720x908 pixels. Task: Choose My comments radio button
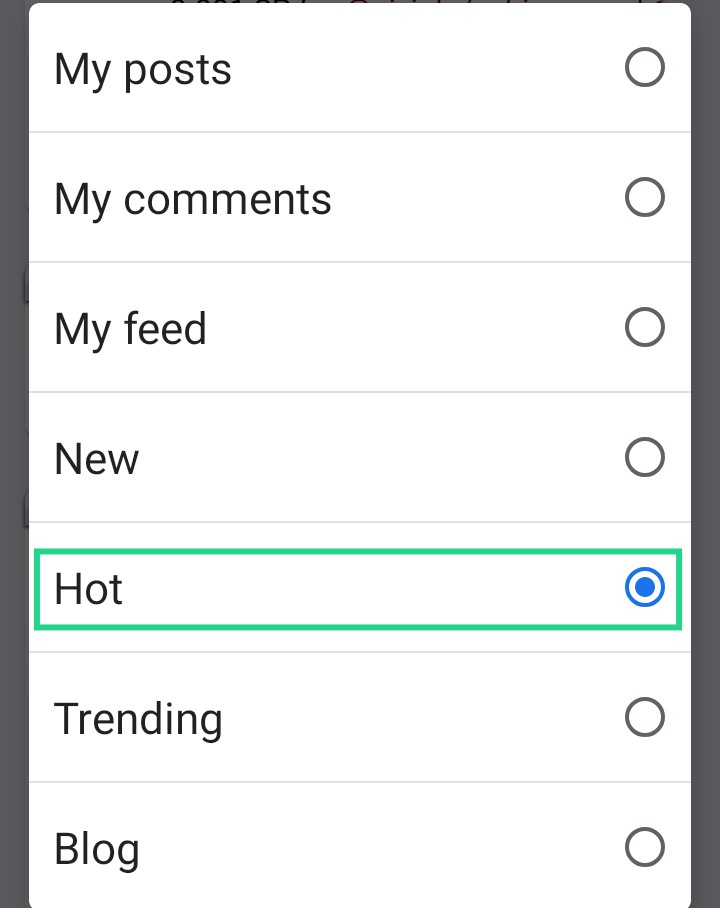644,198
